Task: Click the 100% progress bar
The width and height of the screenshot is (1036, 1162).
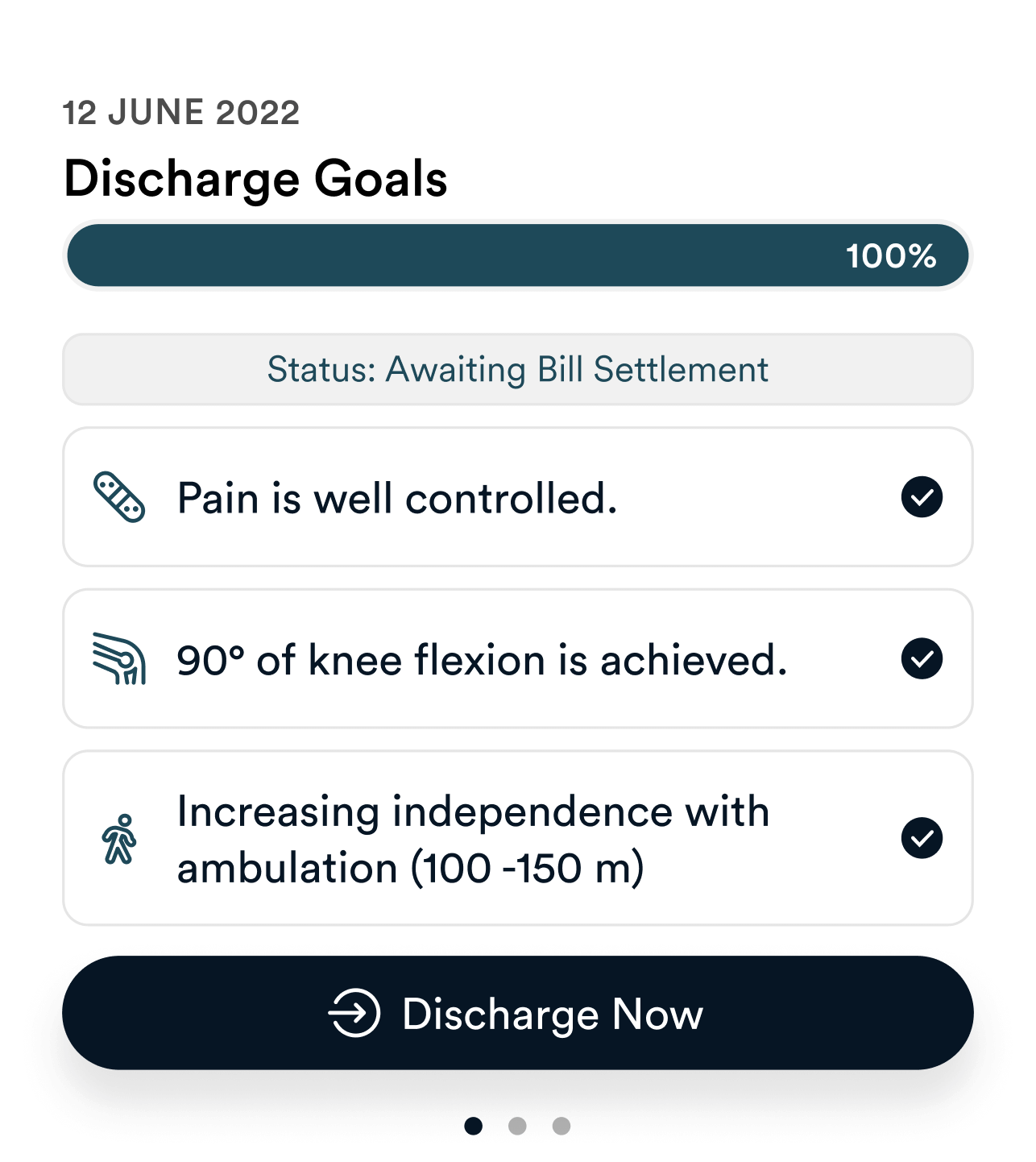Action: (x=518, y=255)
